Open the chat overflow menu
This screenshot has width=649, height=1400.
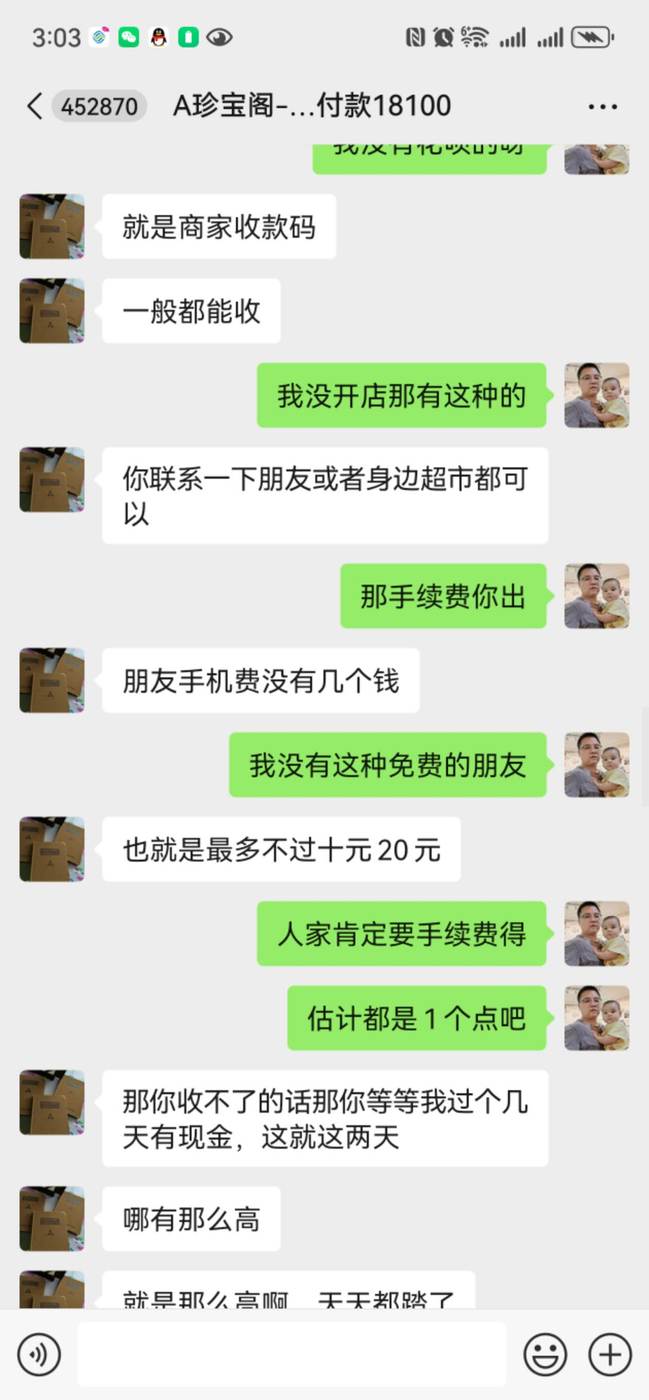click(x=602, y=106)
